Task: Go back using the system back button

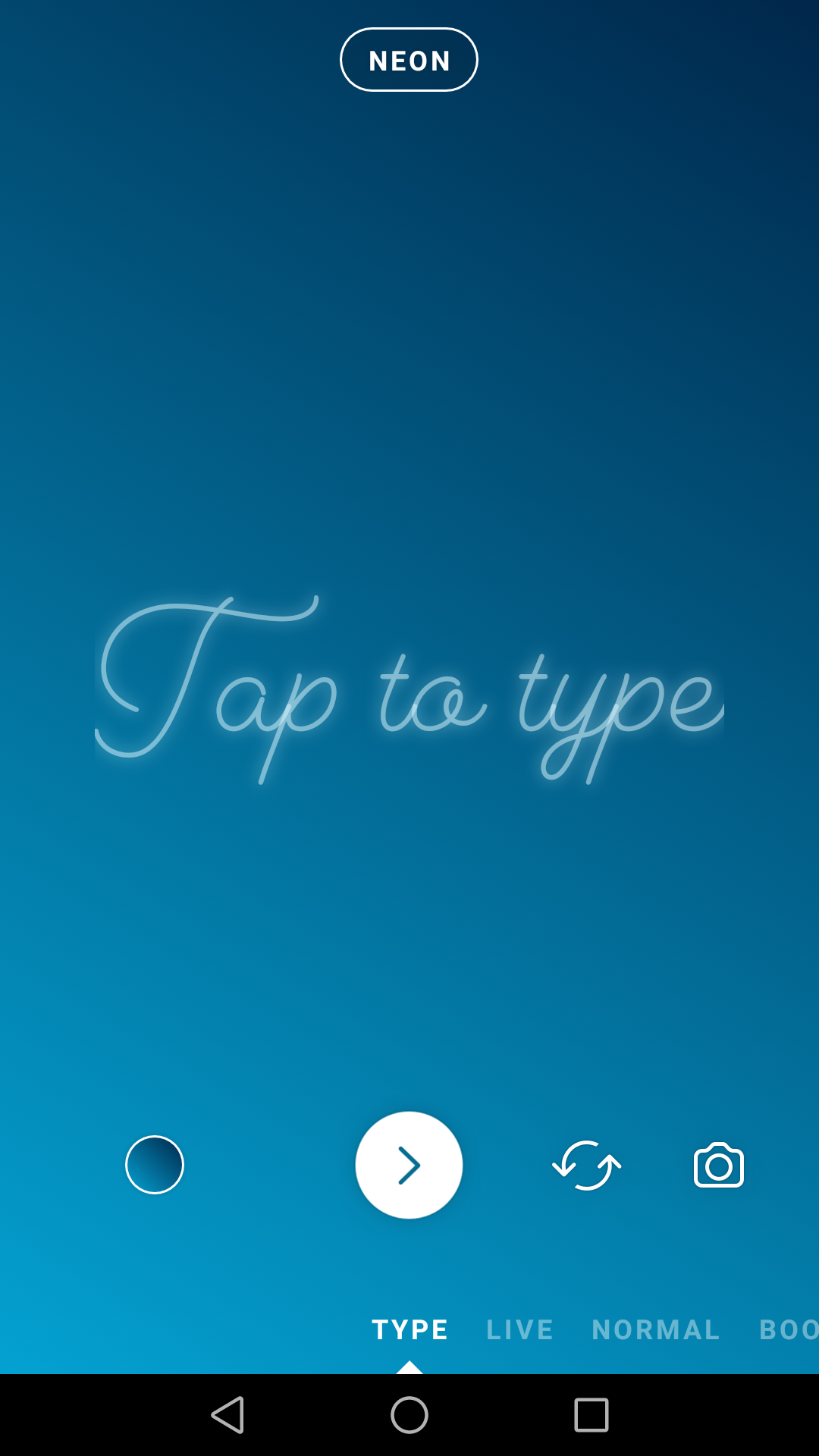Action: pos(227,1415)
